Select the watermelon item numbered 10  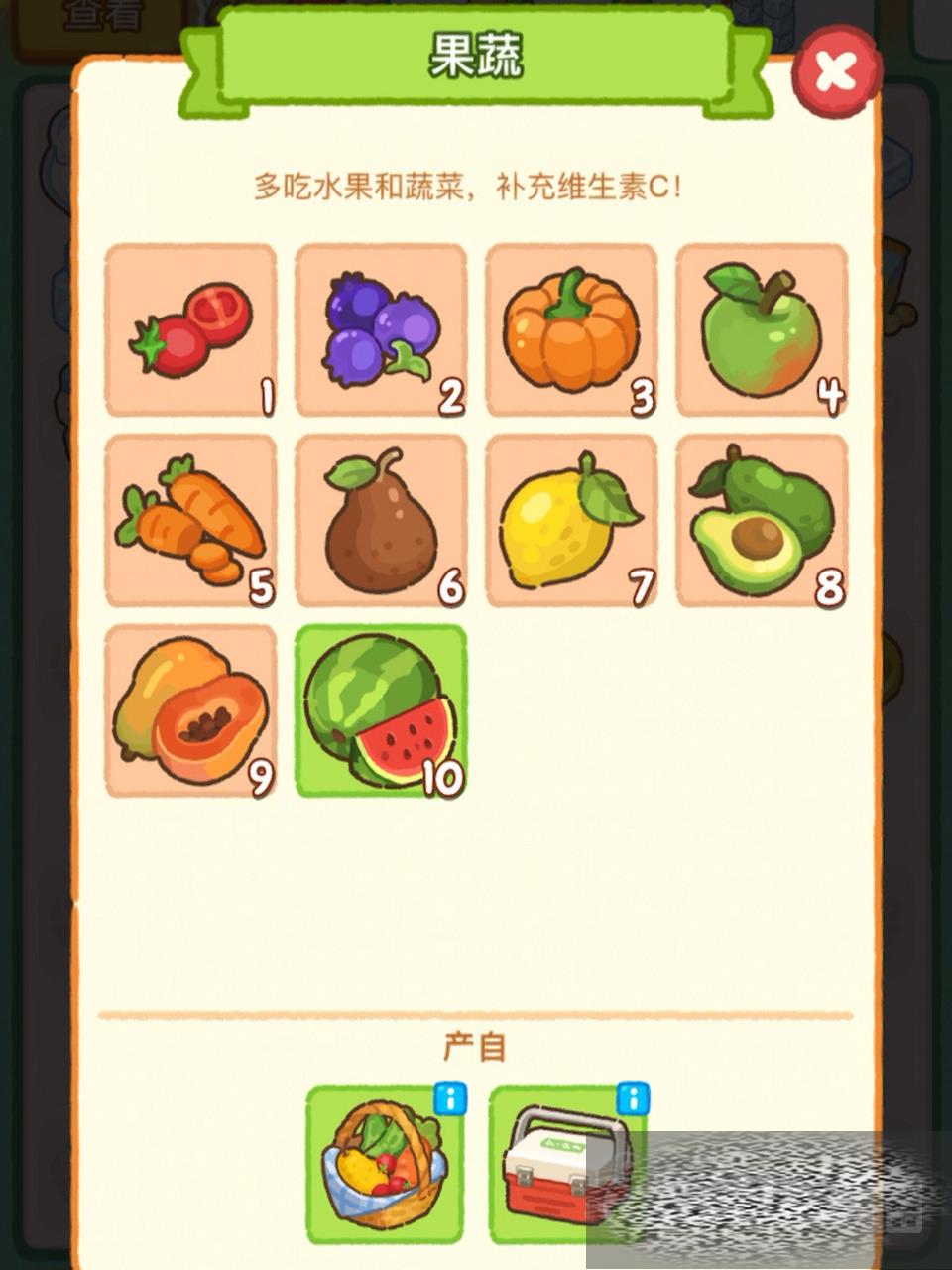coord(381,711)
